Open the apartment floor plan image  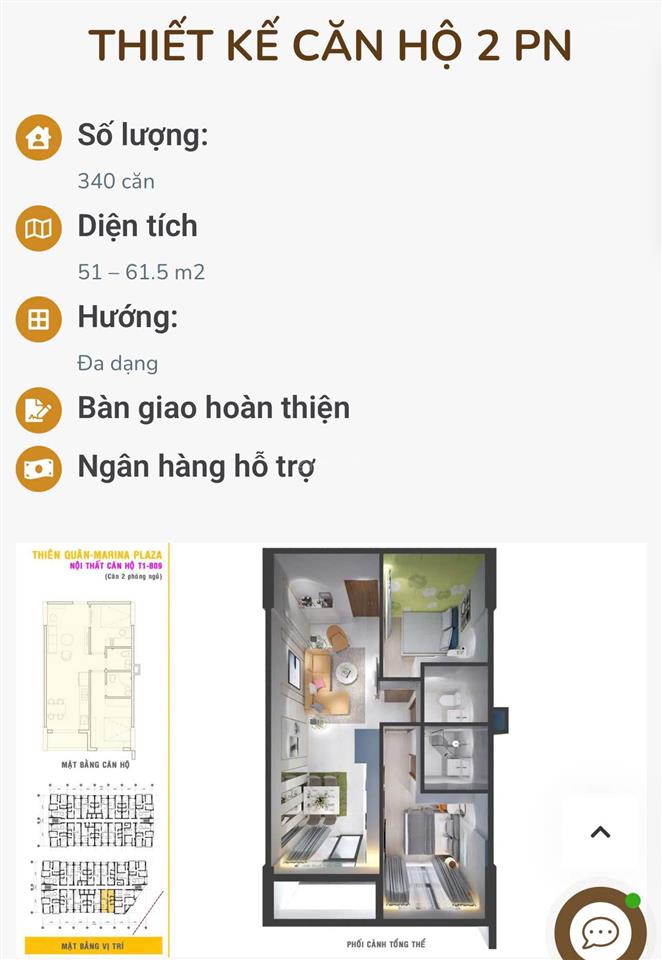click(380, 745)
